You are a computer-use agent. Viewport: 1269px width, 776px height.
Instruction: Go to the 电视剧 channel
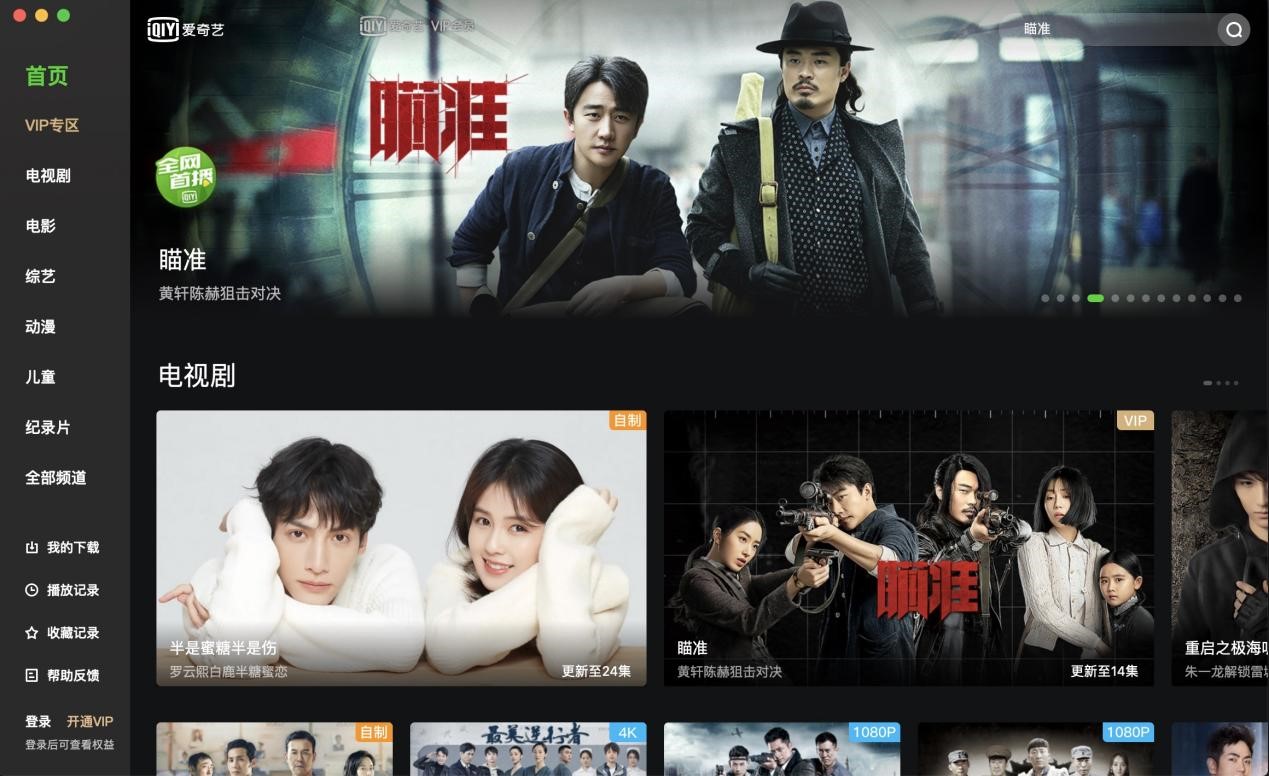(x=48, y=176)
